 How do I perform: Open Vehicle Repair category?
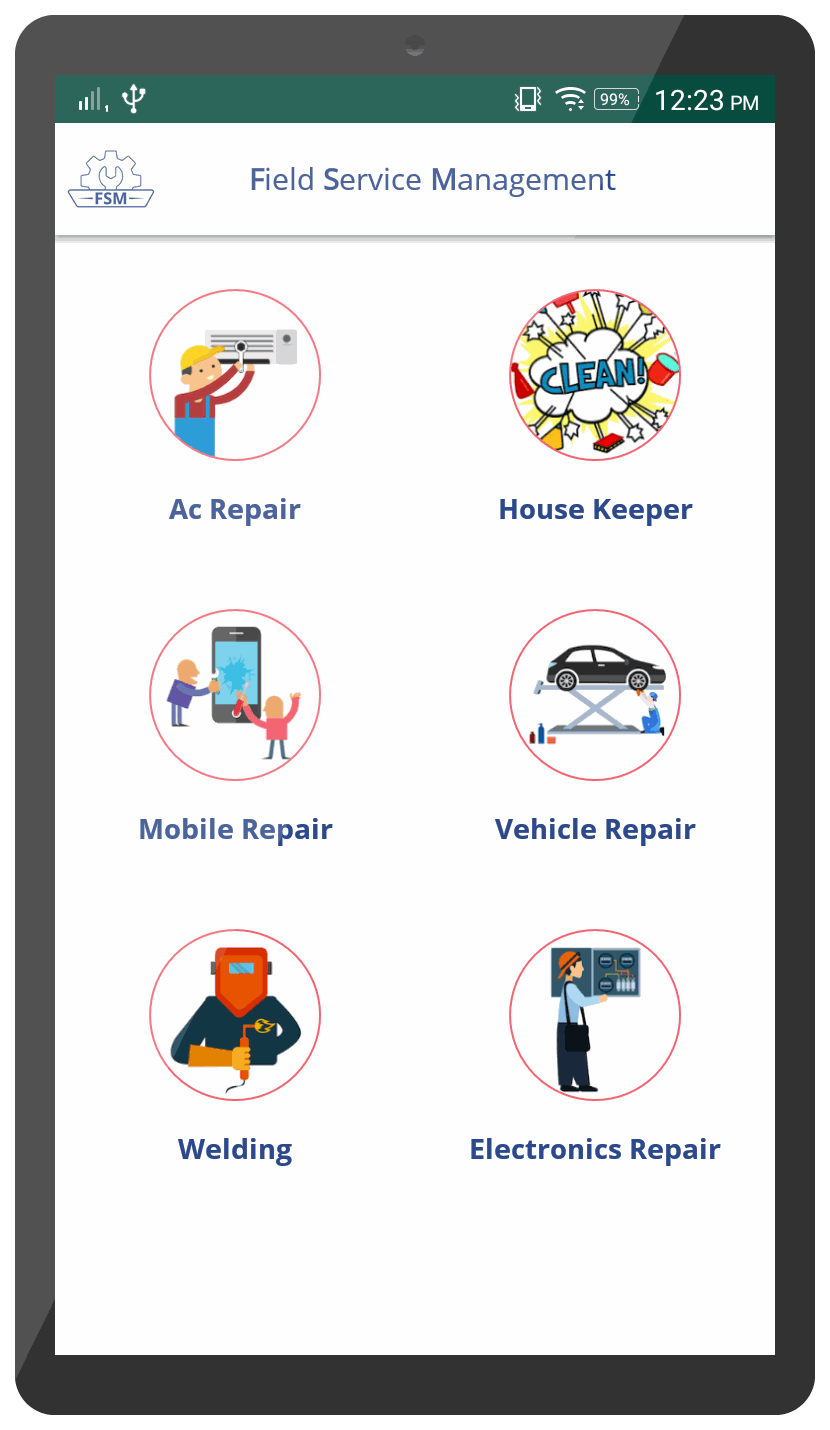[x=595, y=696]
